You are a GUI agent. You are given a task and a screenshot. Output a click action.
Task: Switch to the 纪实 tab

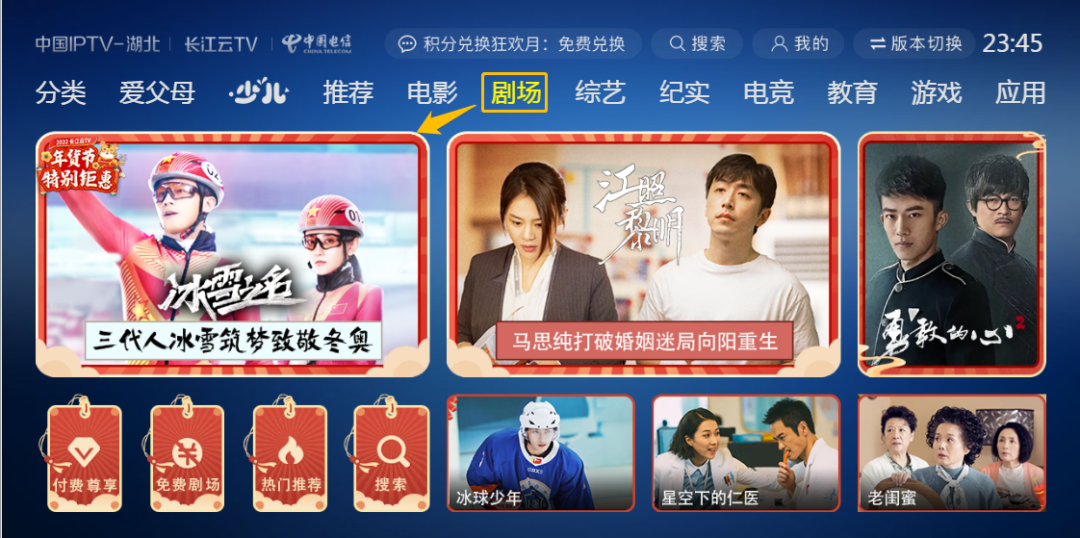[x=684, y=93]
